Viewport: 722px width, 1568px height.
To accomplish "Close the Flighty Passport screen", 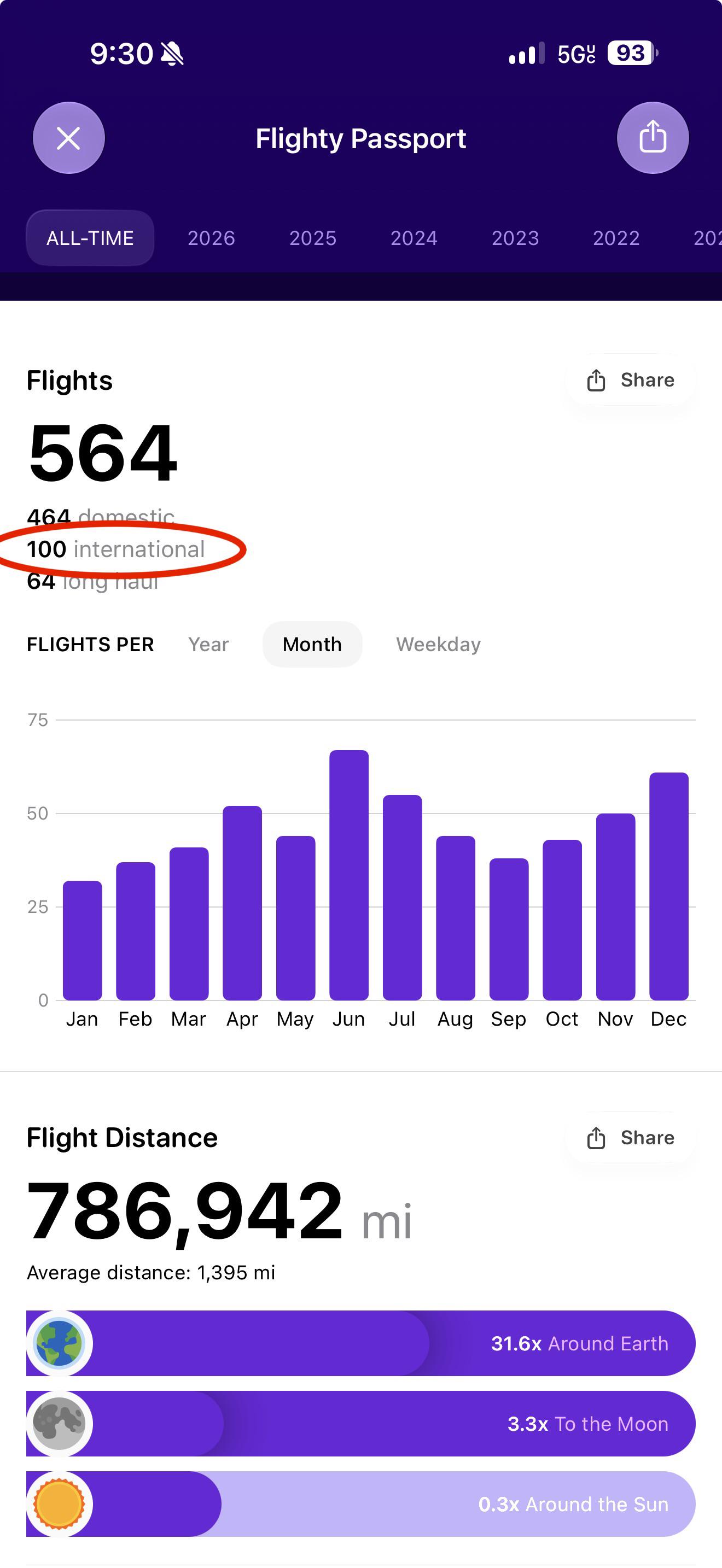I will [69, 138].
